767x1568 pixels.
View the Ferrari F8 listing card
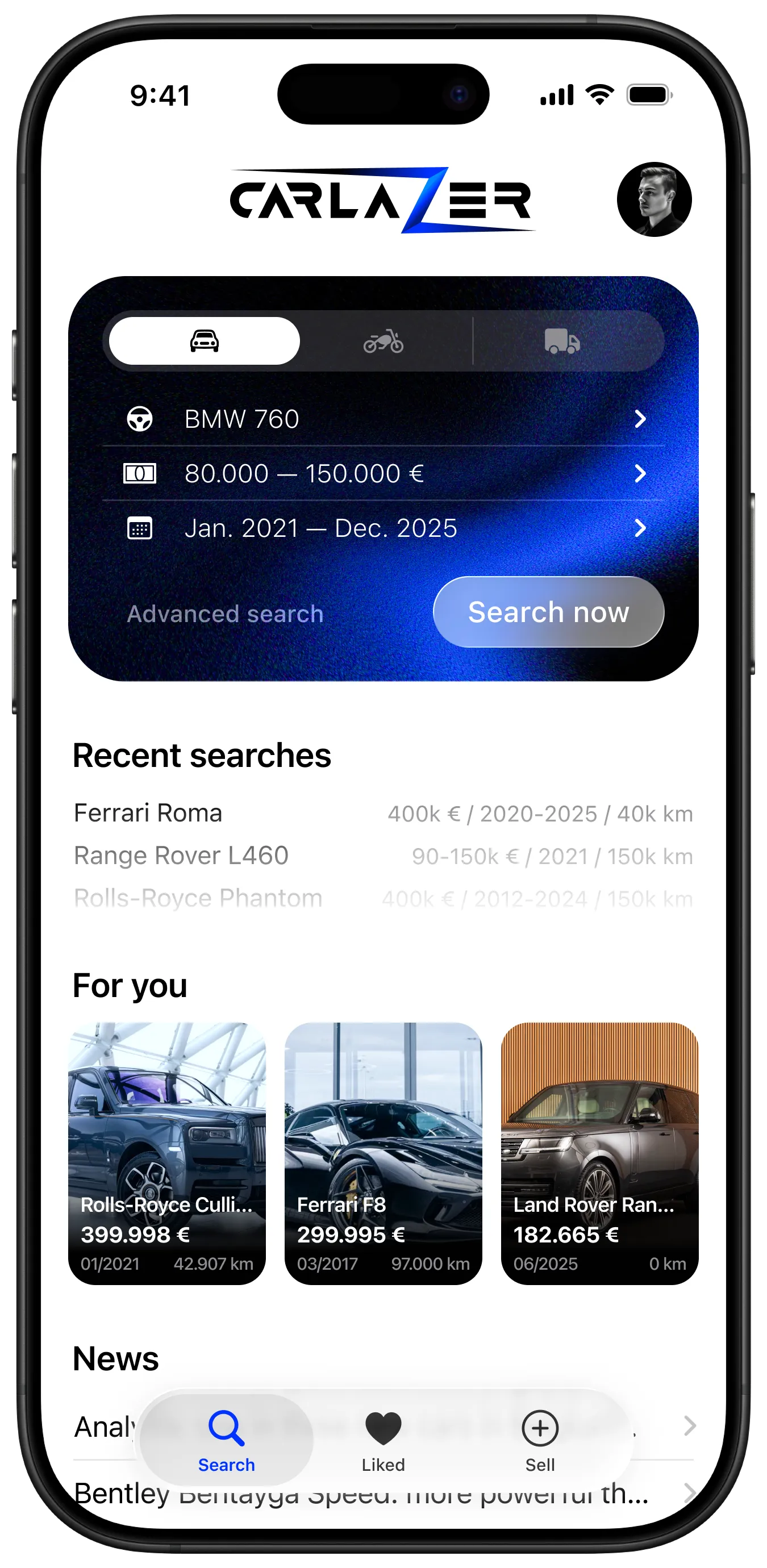point(383,1153)
